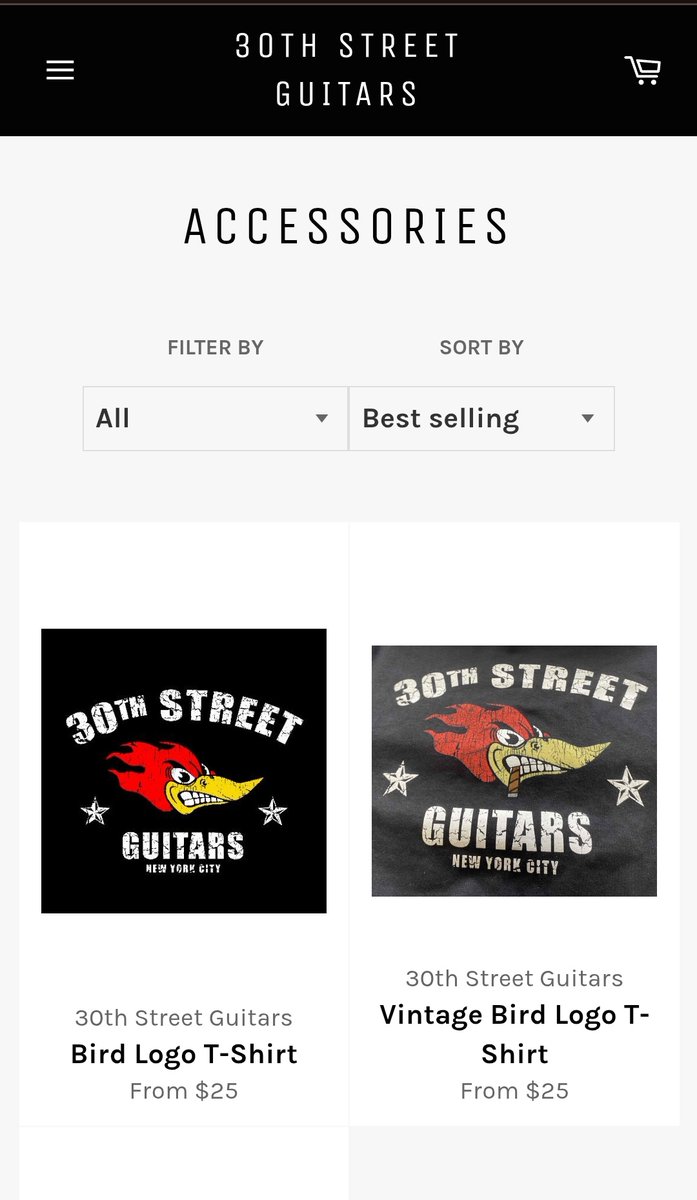Open the Bird Logo T-Shirt product
Image resolution: width=697 pixels, height=1200 pixels.
tap(184, 1054)
